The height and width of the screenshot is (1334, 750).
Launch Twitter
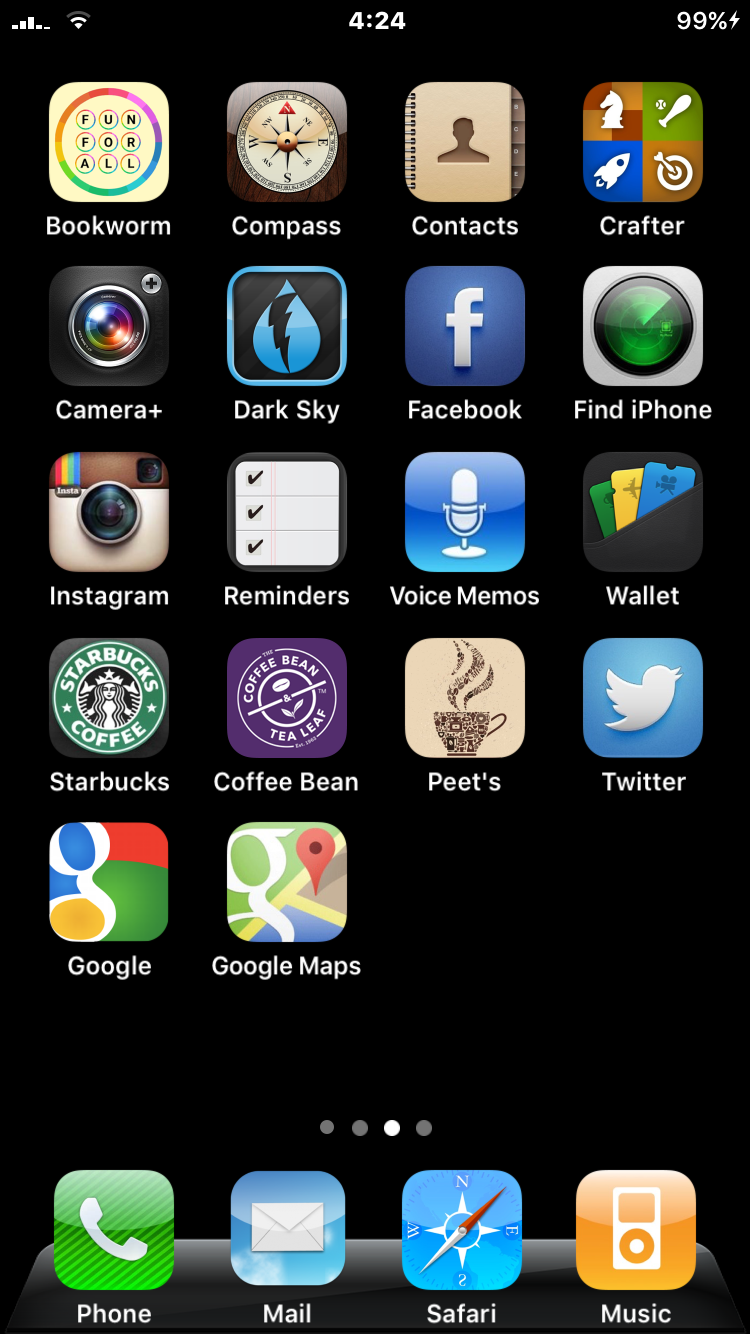click(x=643, y=698)
